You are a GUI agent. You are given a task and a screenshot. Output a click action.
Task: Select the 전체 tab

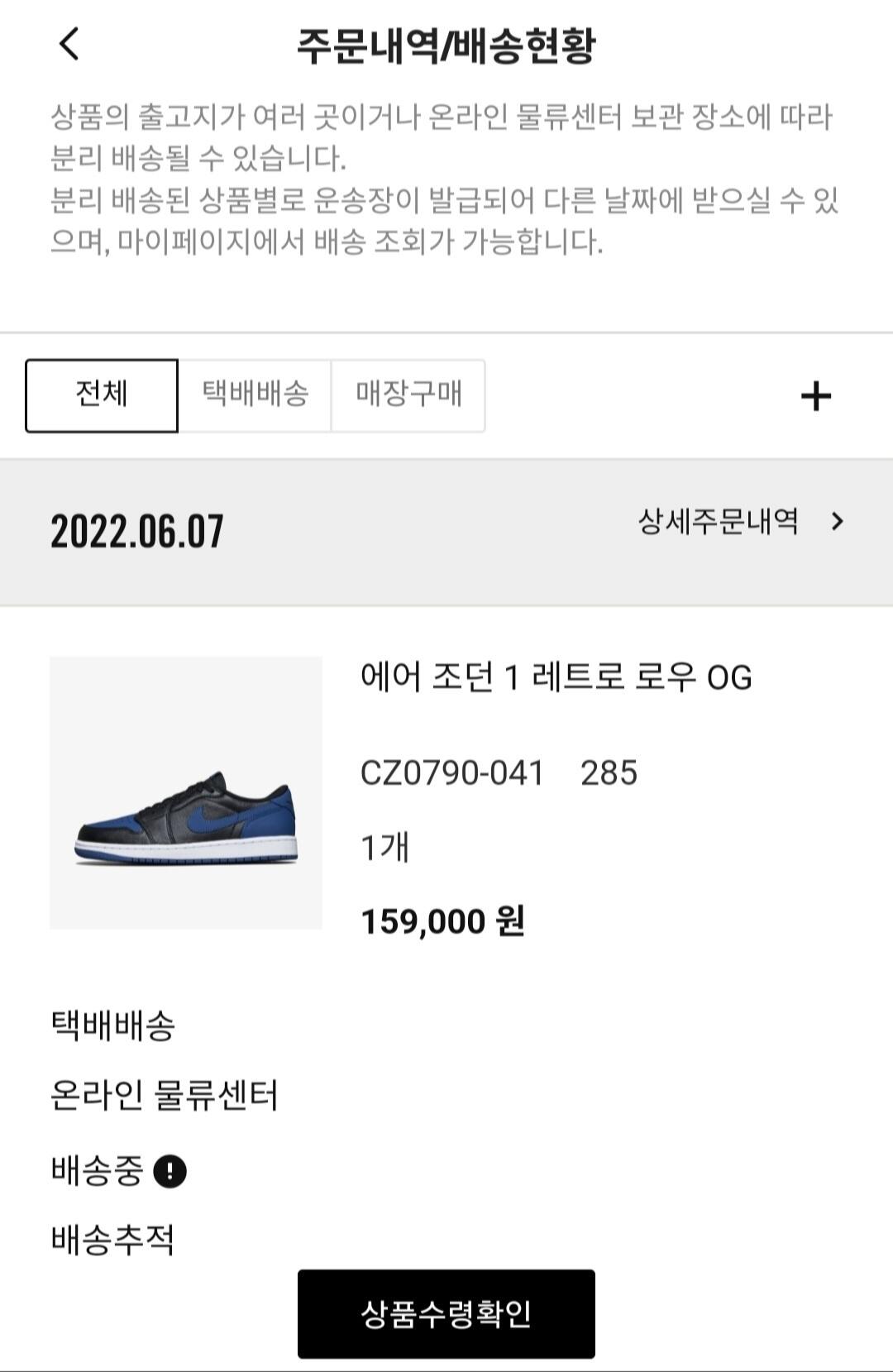coord(102,395)
